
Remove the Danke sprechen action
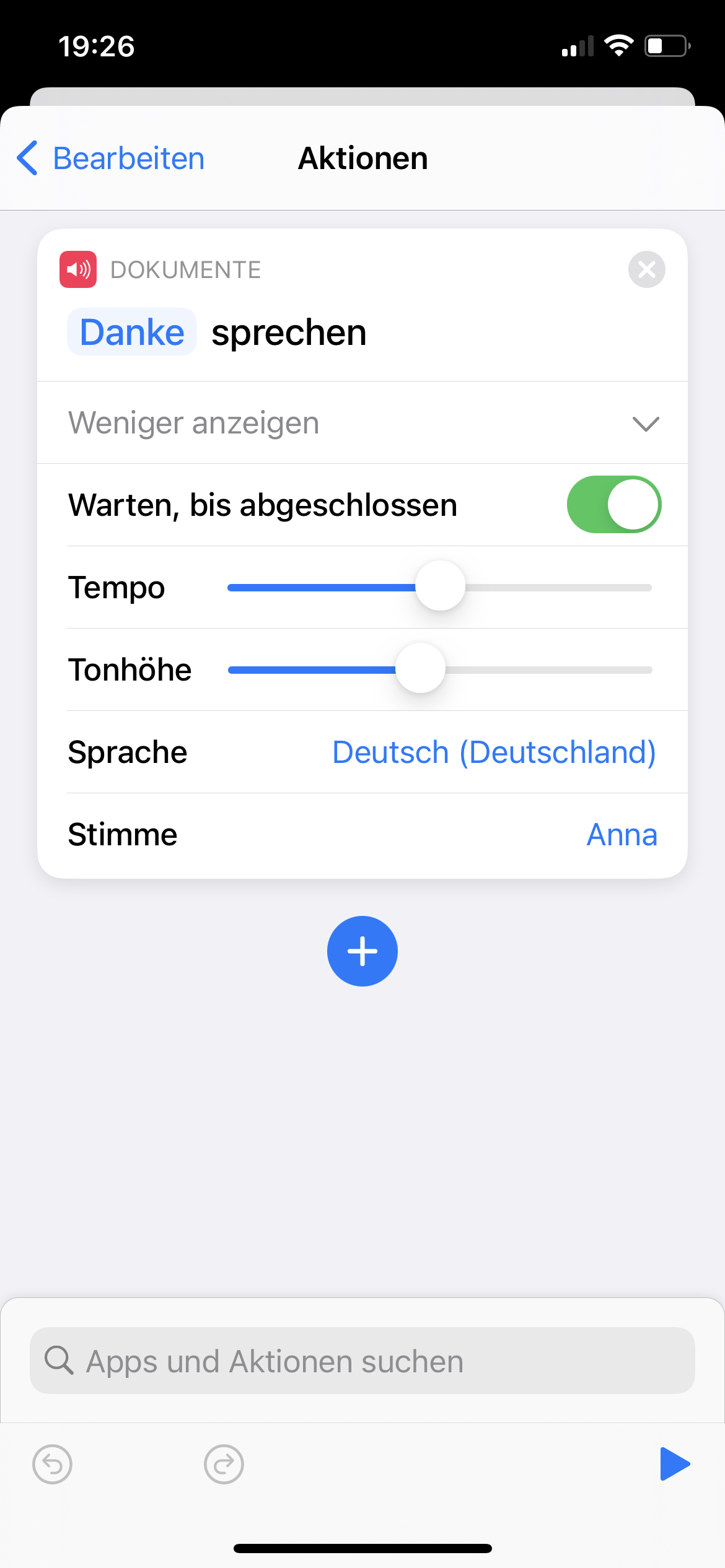click(x=646, y=269)
